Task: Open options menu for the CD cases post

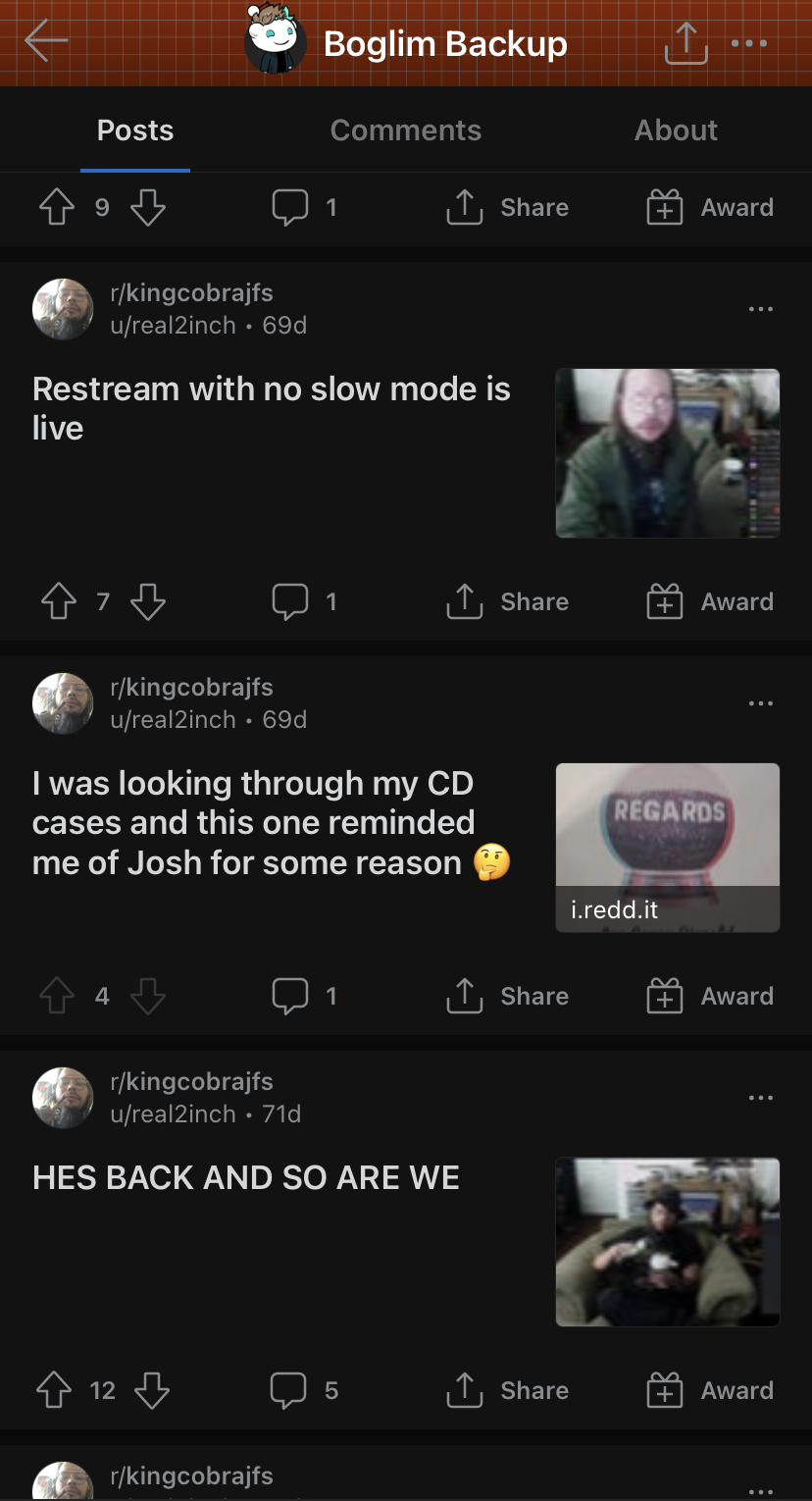Action: [761, 703]
